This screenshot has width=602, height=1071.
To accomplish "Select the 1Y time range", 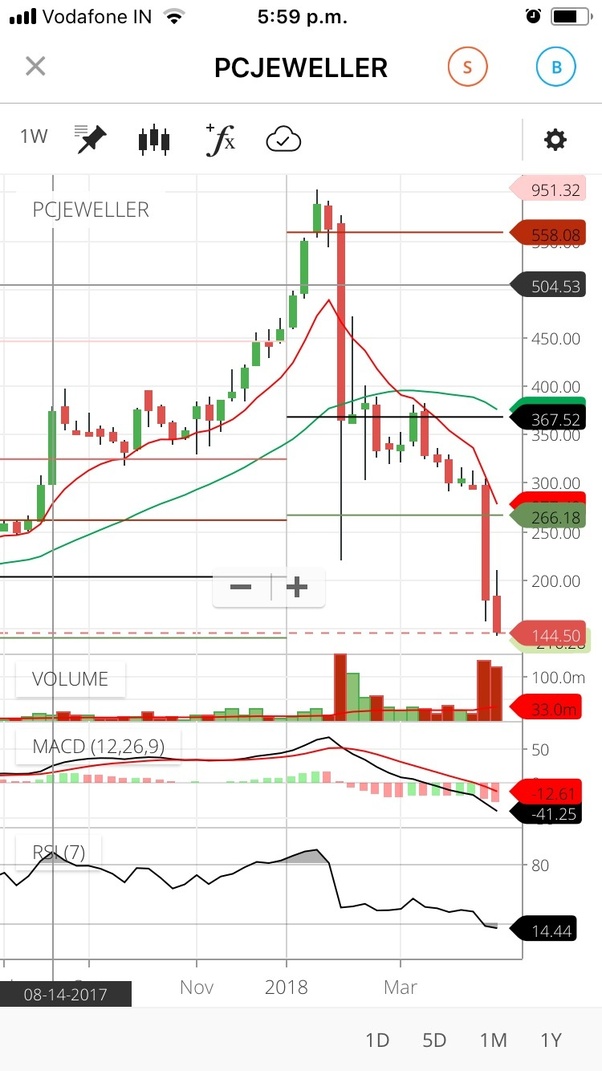I will point(551,1040).
